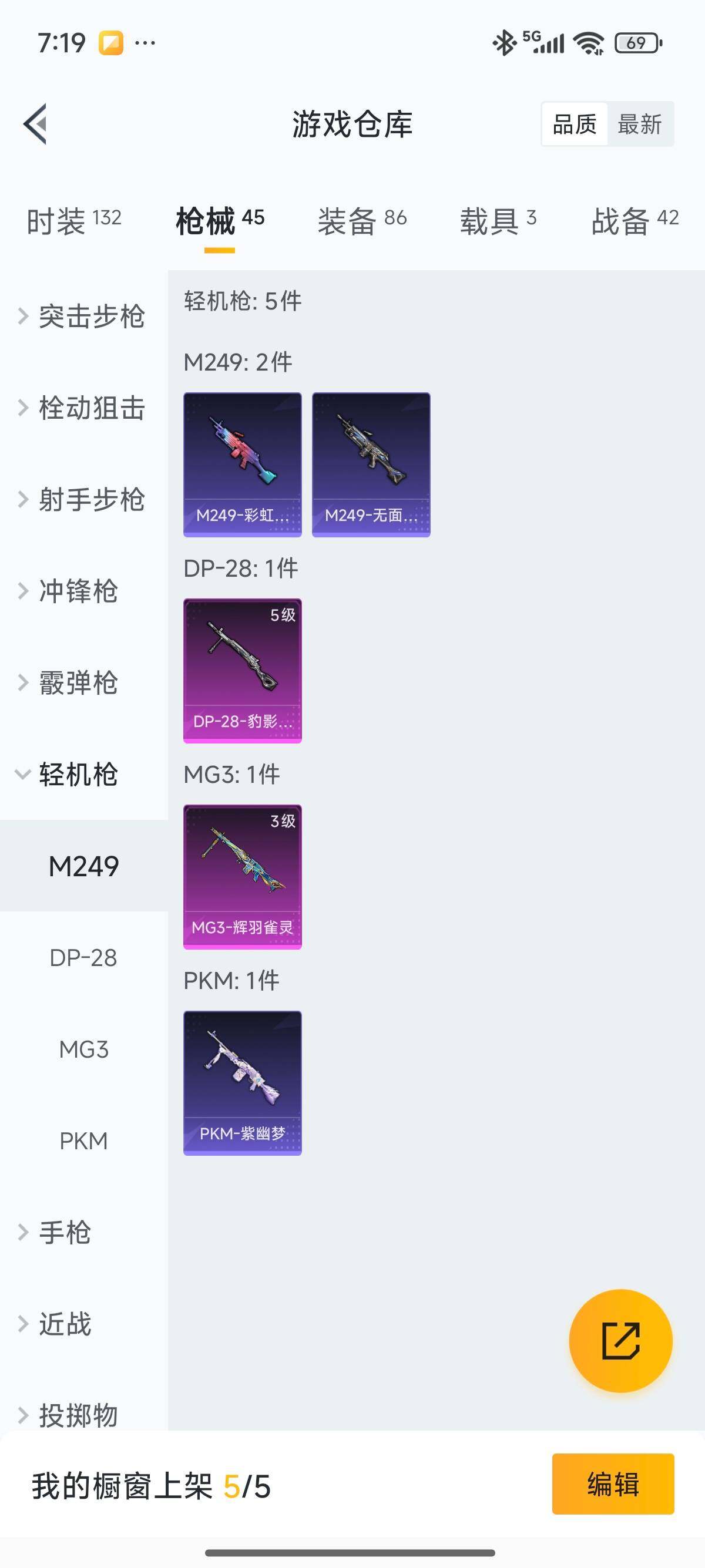705x1568 pixels.
Task: Tap the Bluetooth icon in the status bar
Action: [503, 43]
